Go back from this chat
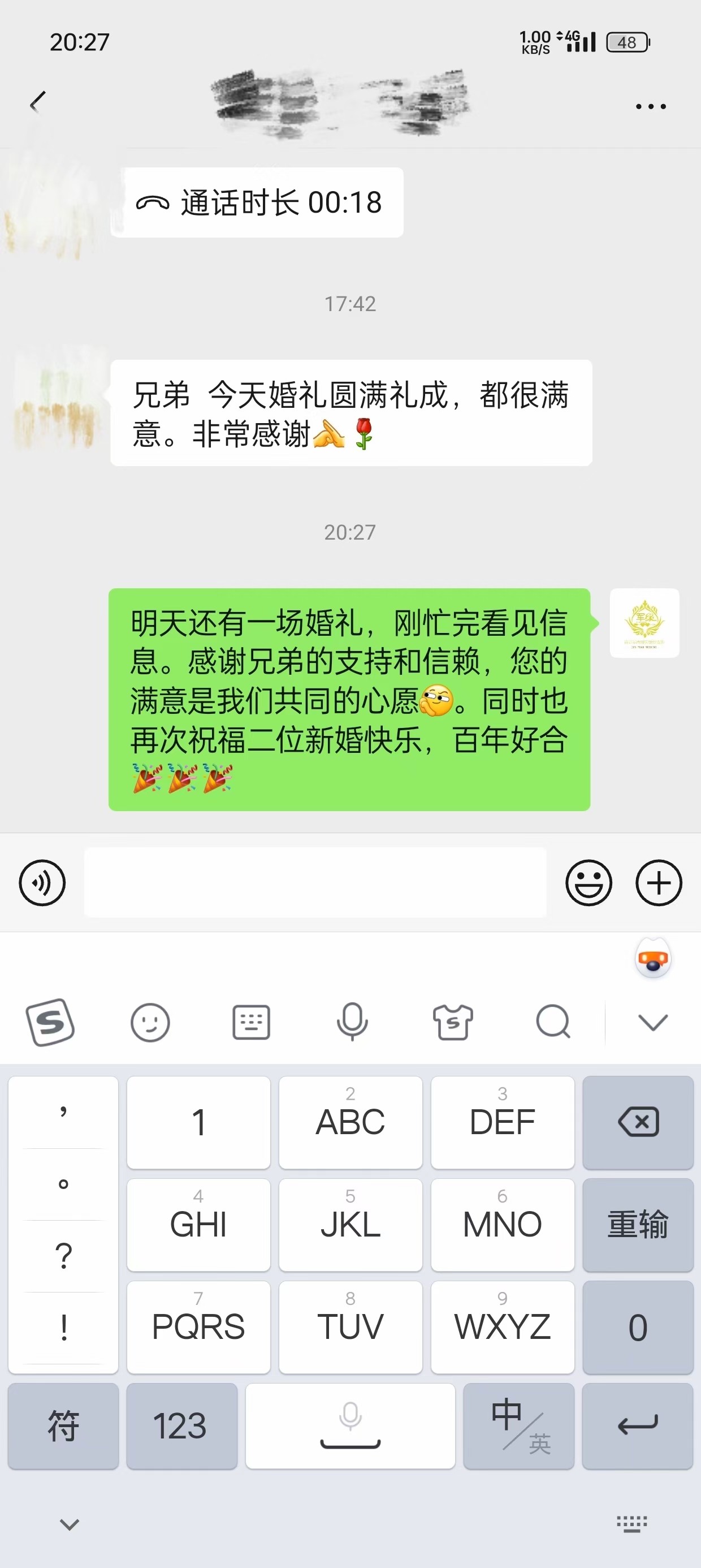This screenshot has width=701, height=1568. click(38, 102)
